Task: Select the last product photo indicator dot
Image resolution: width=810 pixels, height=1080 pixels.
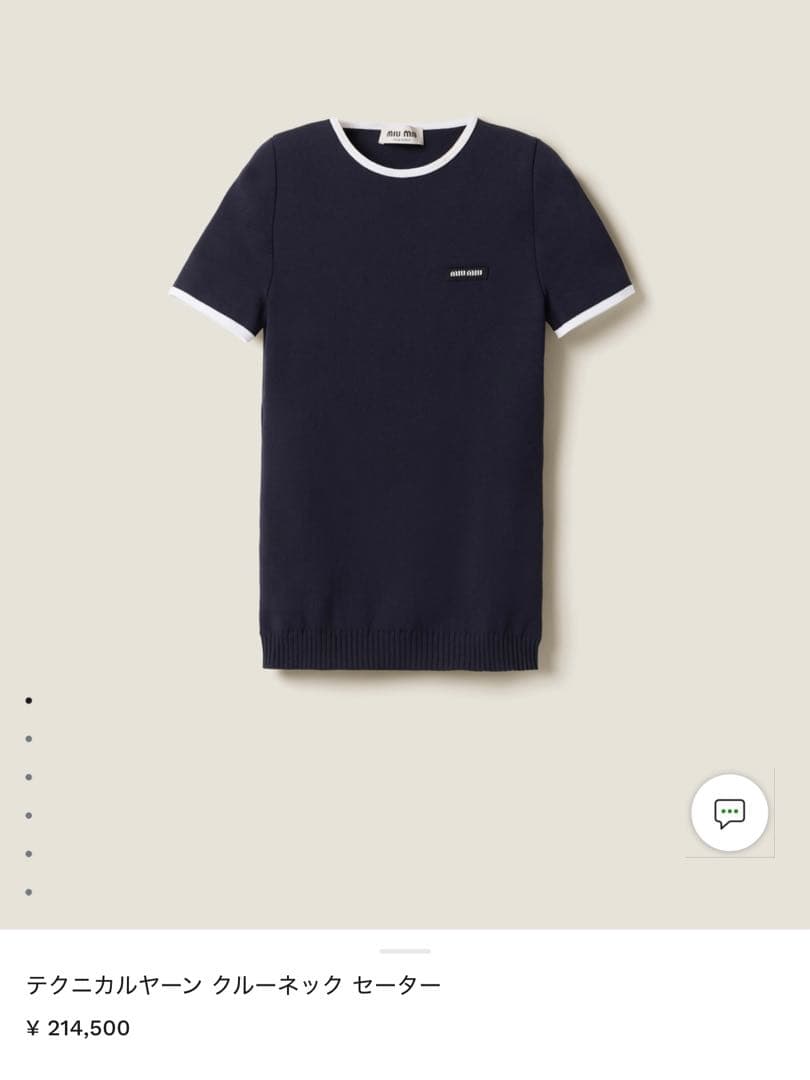Action: pos(29,891)
